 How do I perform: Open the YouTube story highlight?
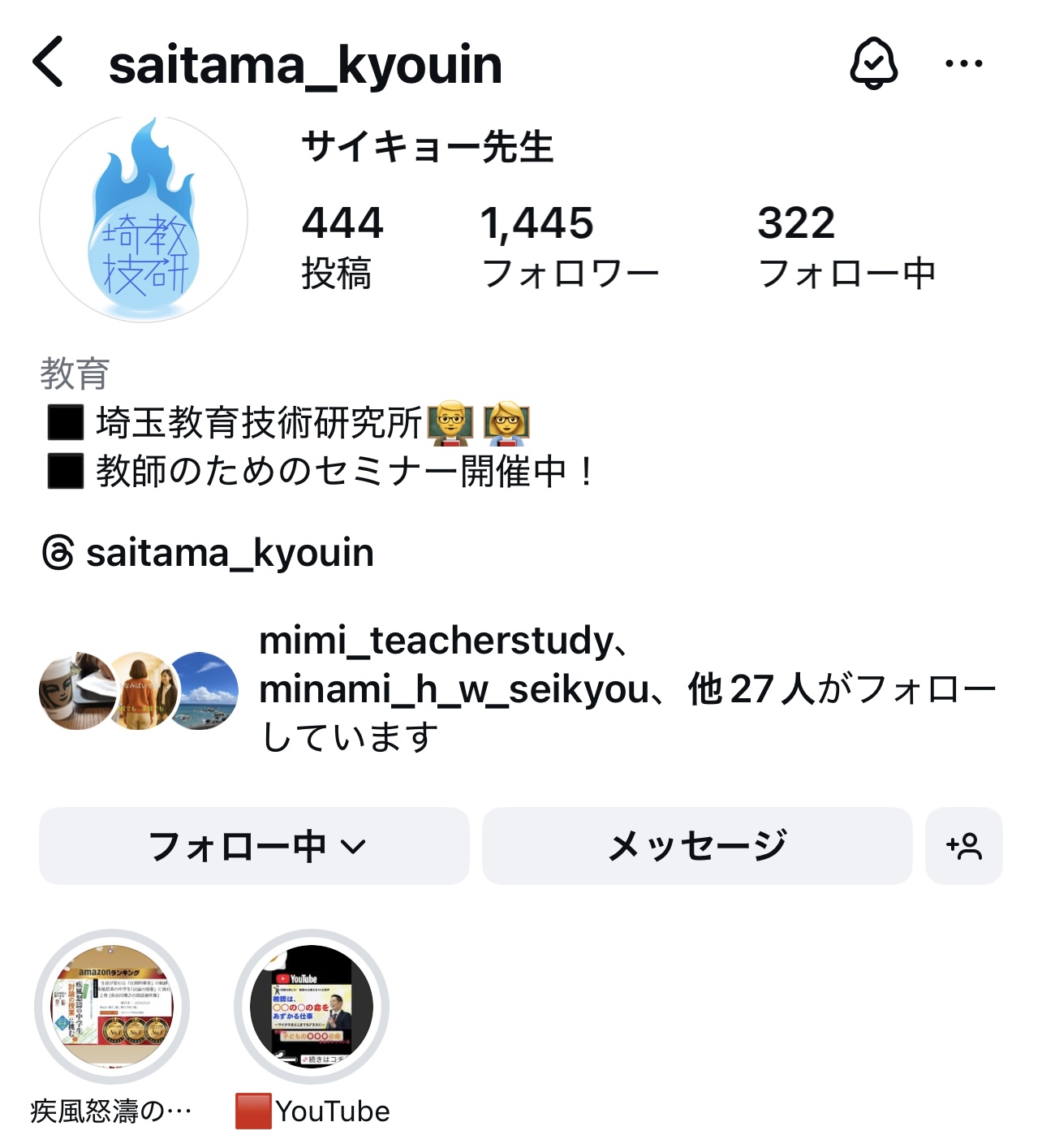(312, 1007)
